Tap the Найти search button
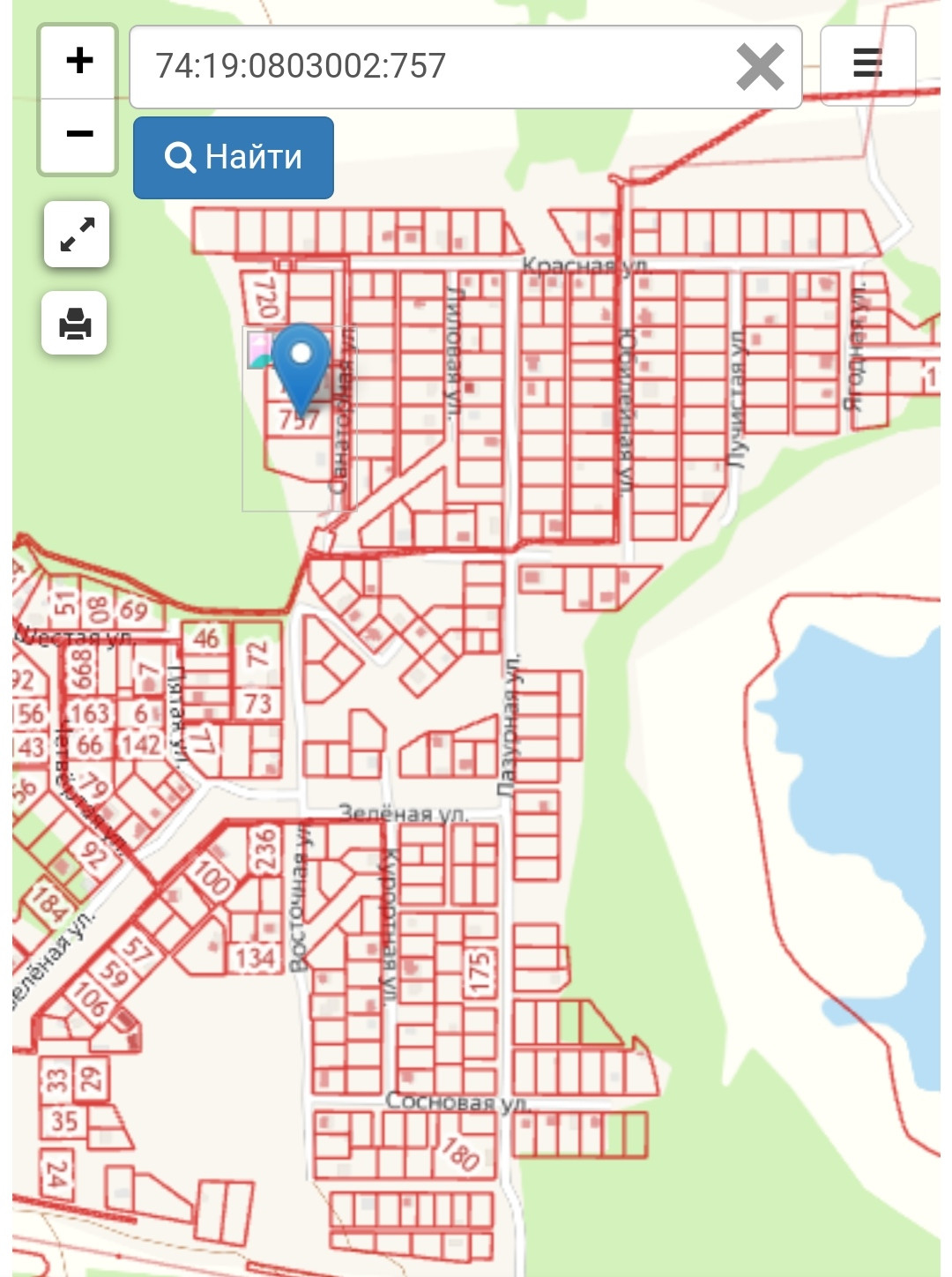The height and width of the screenshot is (1277, 952). [234, 158]
